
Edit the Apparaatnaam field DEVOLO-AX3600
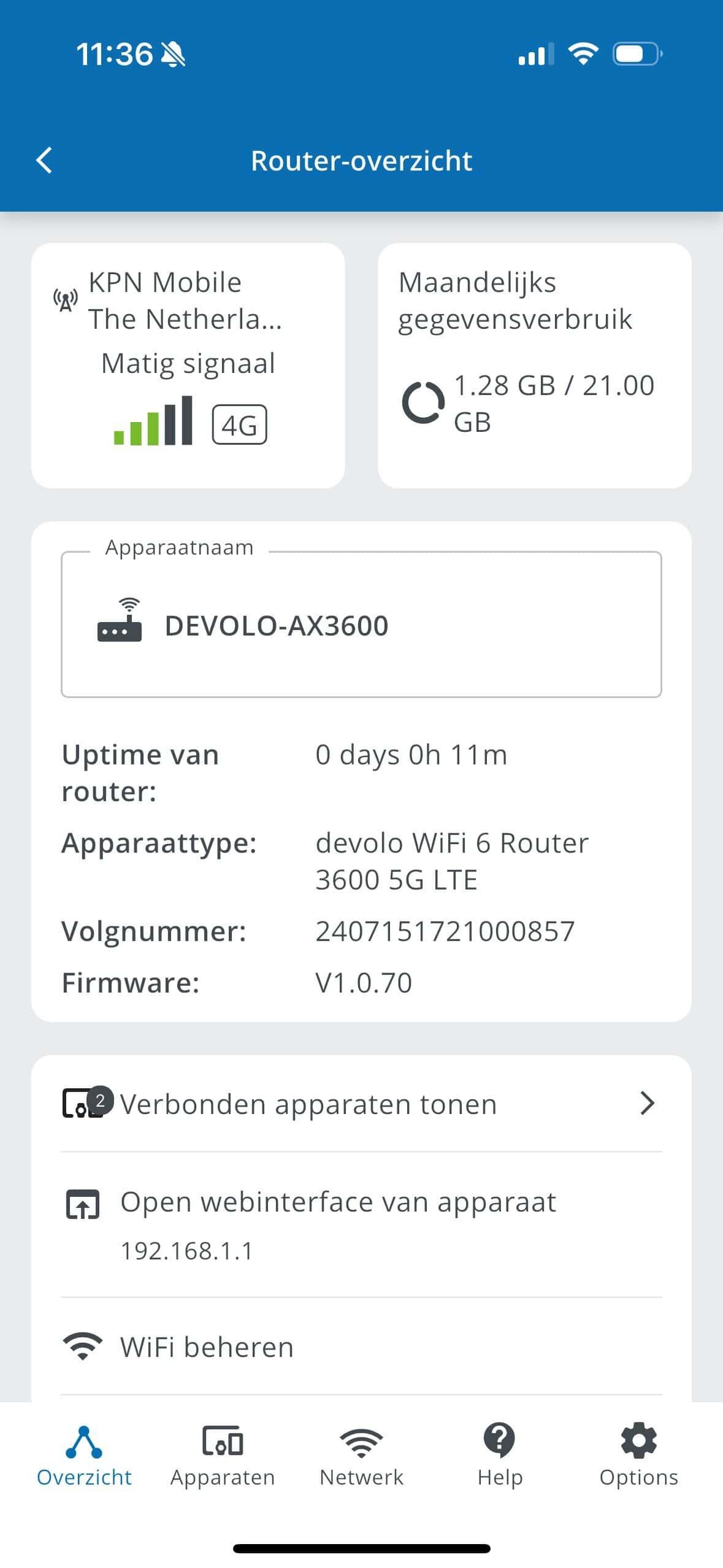pos(361,625)
